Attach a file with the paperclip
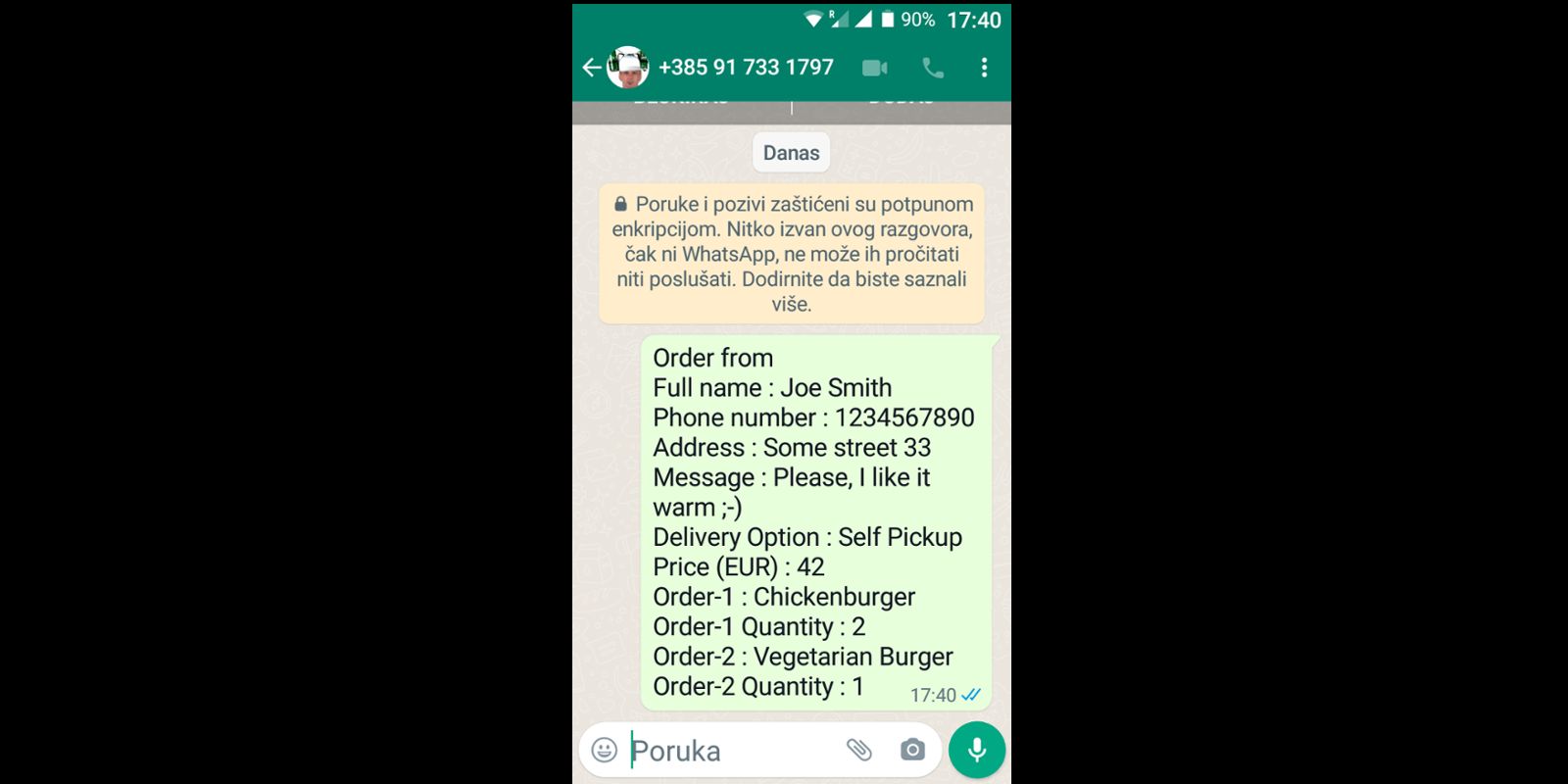 click(x=858, y=751)
